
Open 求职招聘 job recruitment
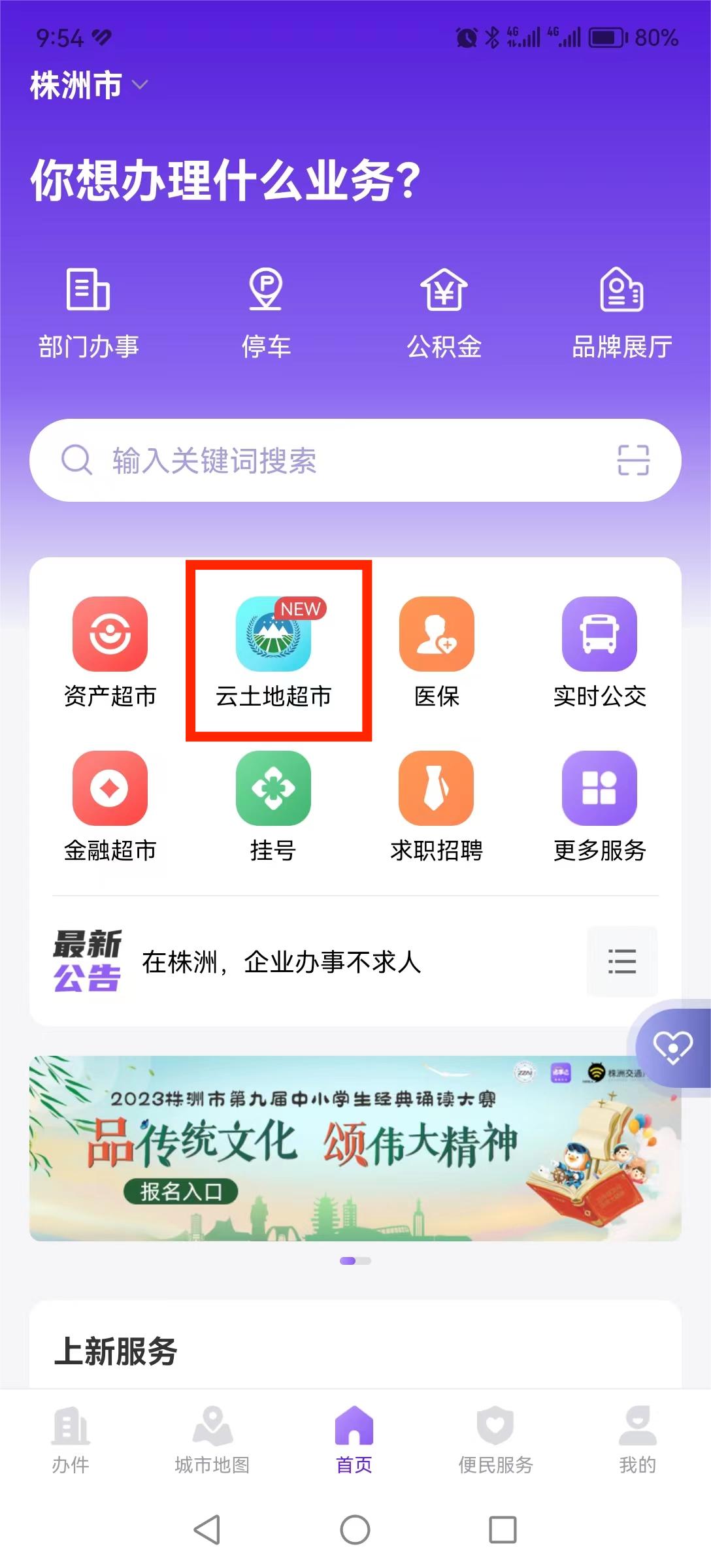tap(437, 805)
